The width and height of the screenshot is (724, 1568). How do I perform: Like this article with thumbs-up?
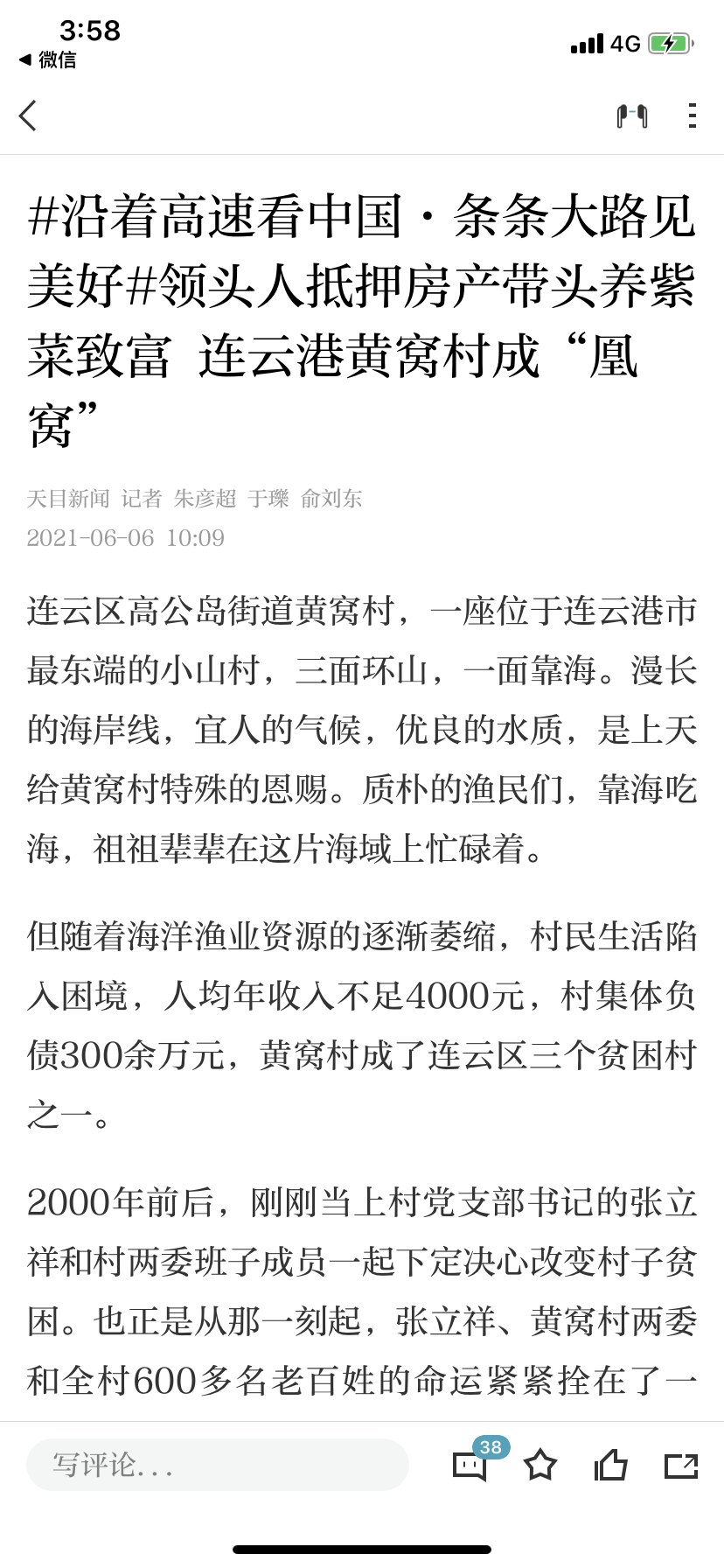pyautogui.click(x=610, y=1464)
